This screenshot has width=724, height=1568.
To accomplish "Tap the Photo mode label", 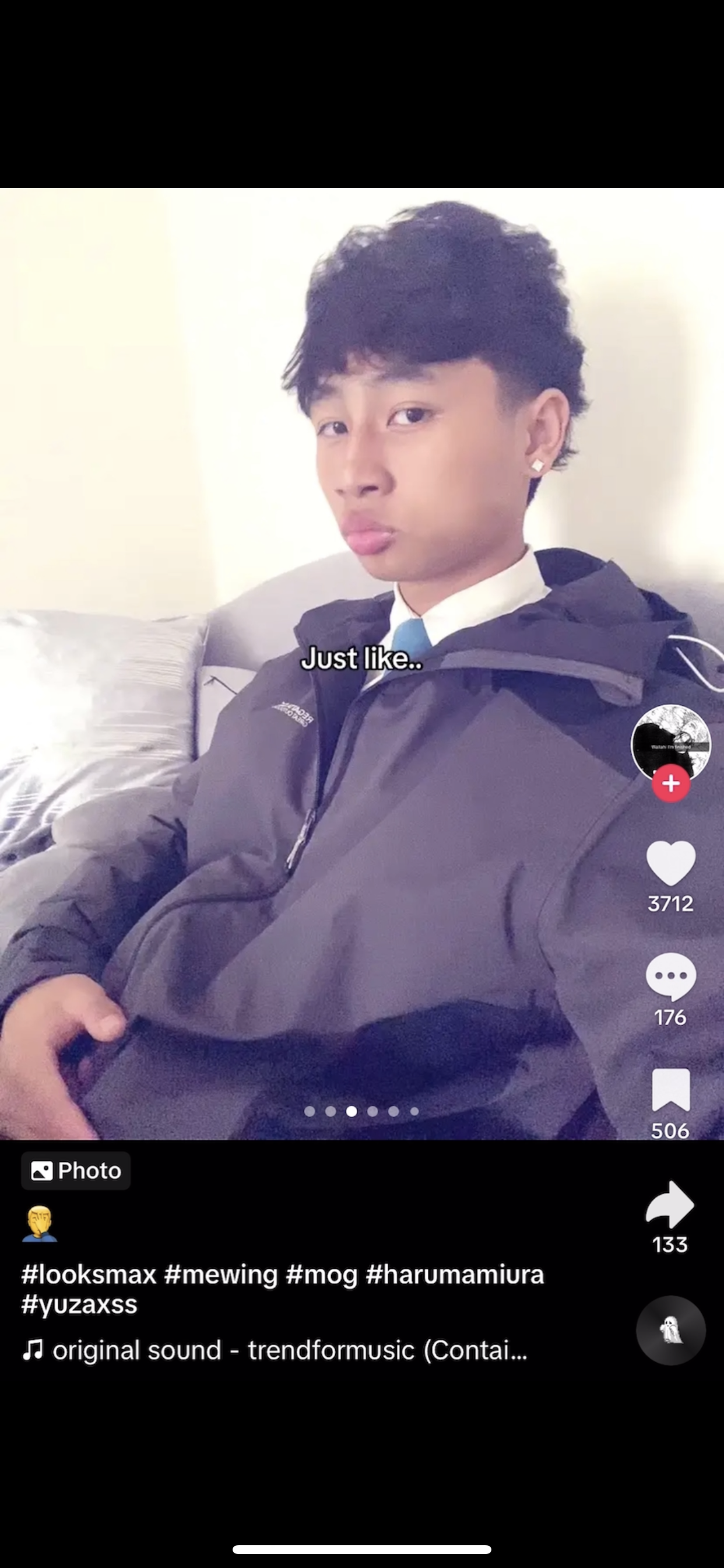I will pos(76,1171).
